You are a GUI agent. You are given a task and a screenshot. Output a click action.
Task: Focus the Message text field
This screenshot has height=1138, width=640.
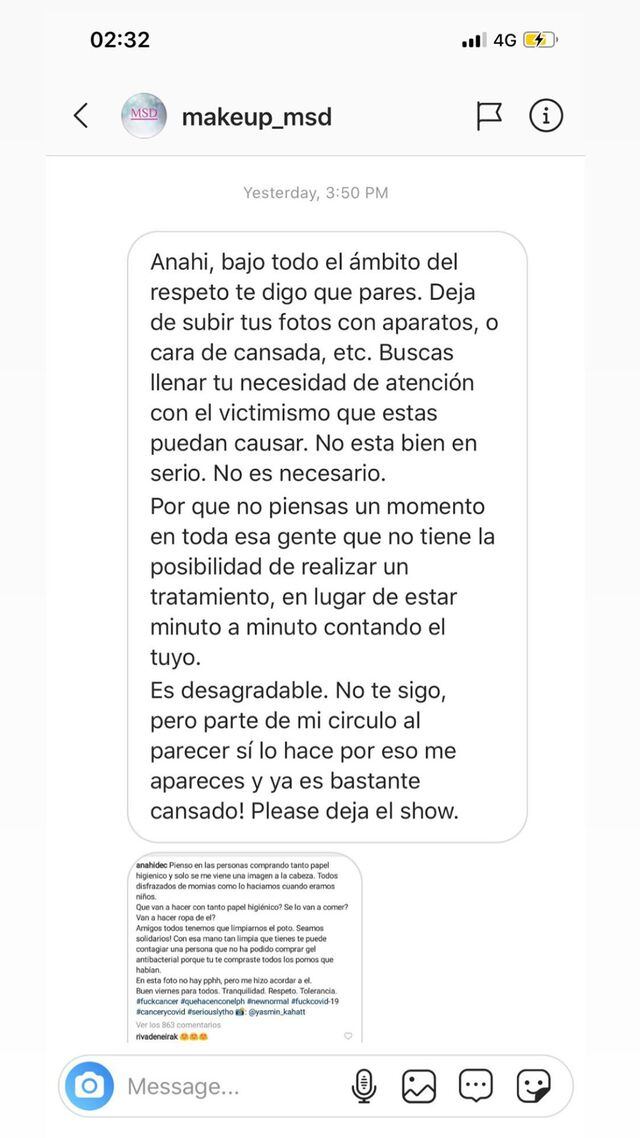pyautogui.click(x=230, y=1086)
